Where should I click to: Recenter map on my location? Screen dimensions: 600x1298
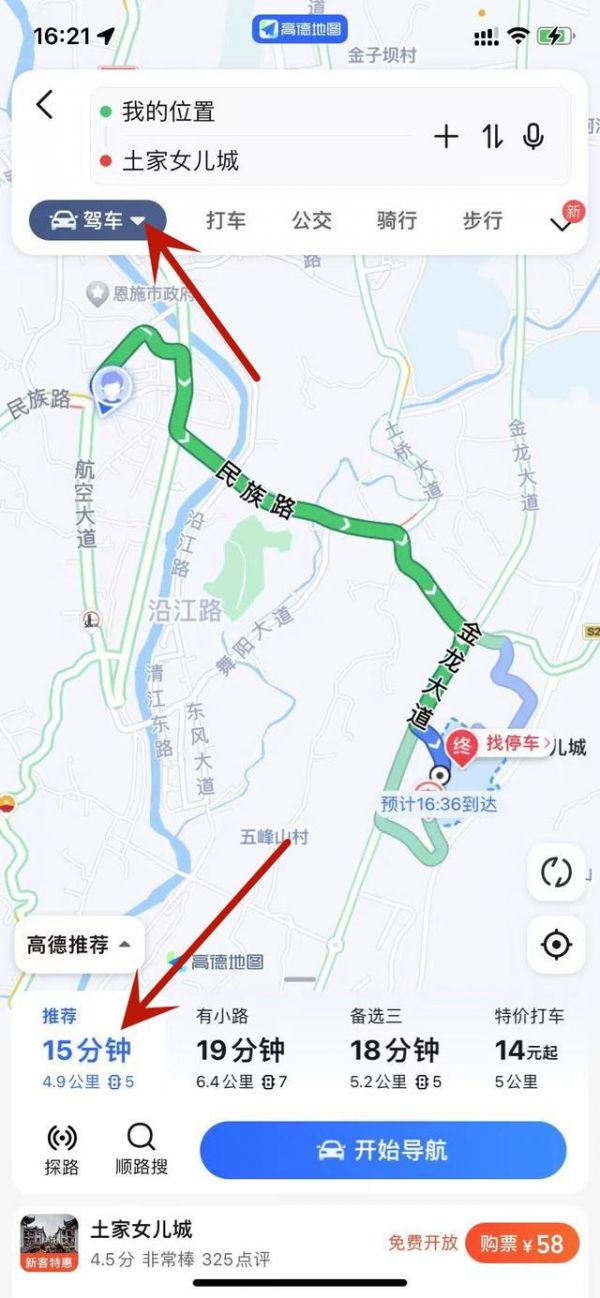click(x=556, y=944)
